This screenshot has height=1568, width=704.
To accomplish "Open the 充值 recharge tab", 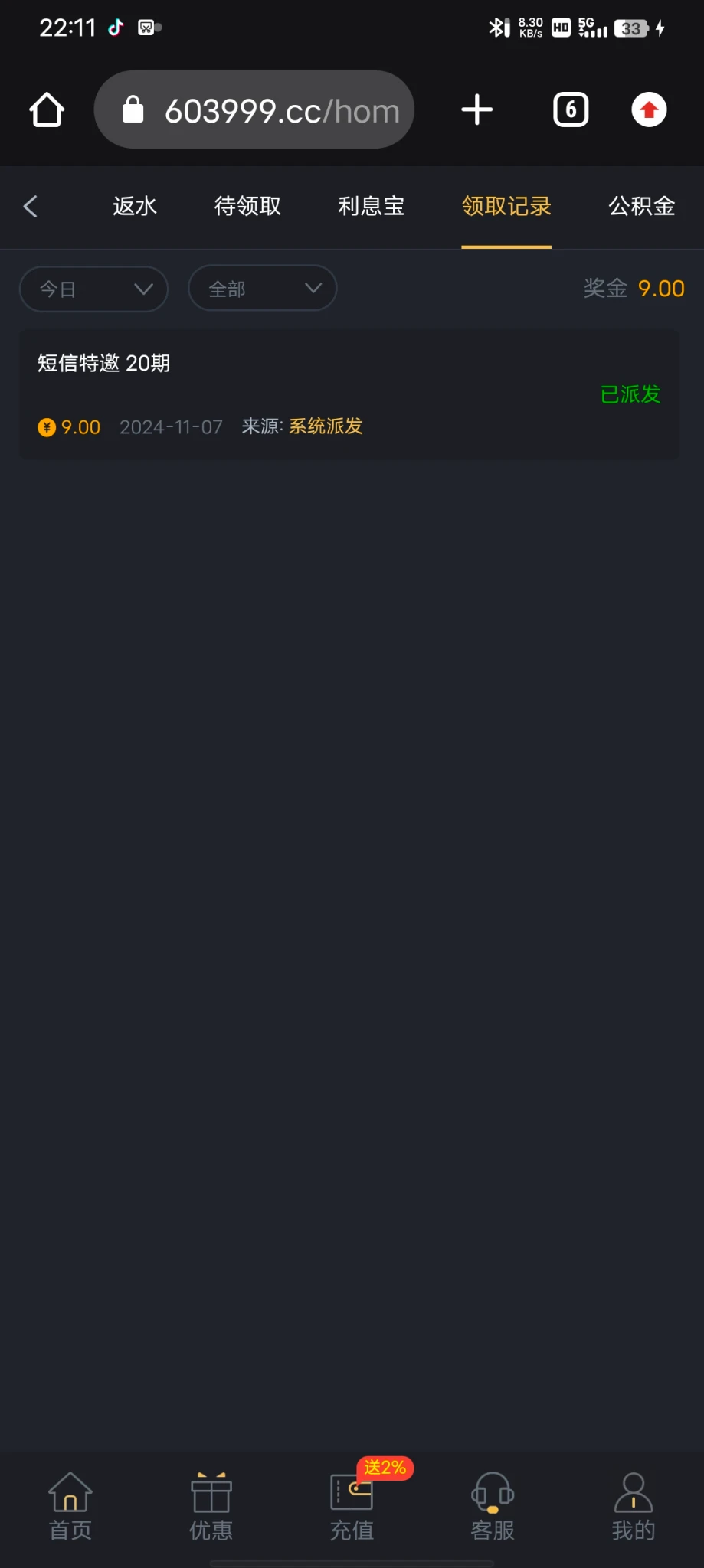I will [352, 1505].
